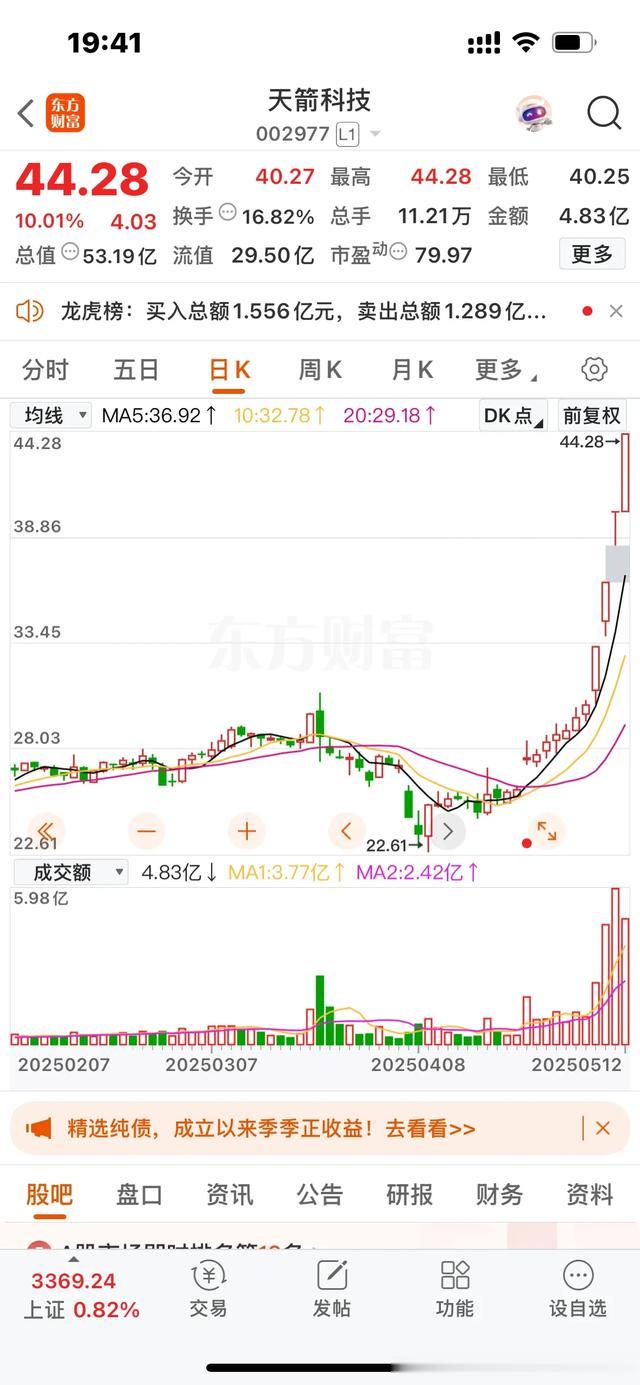Close the 精选纯债 promotion banner

[x=602, y=1128]
